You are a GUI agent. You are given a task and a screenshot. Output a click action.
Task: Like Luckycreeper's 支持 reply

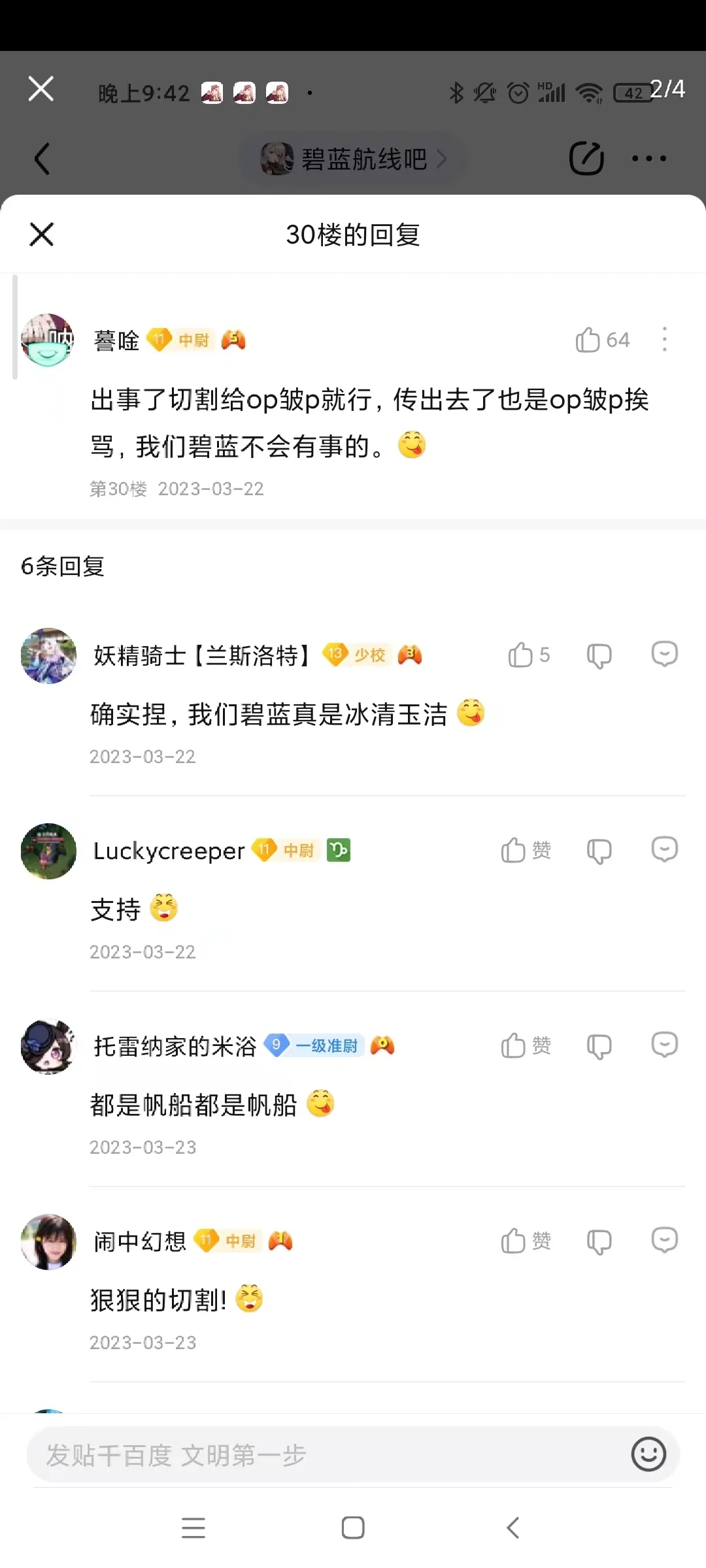tap(514, 850)
